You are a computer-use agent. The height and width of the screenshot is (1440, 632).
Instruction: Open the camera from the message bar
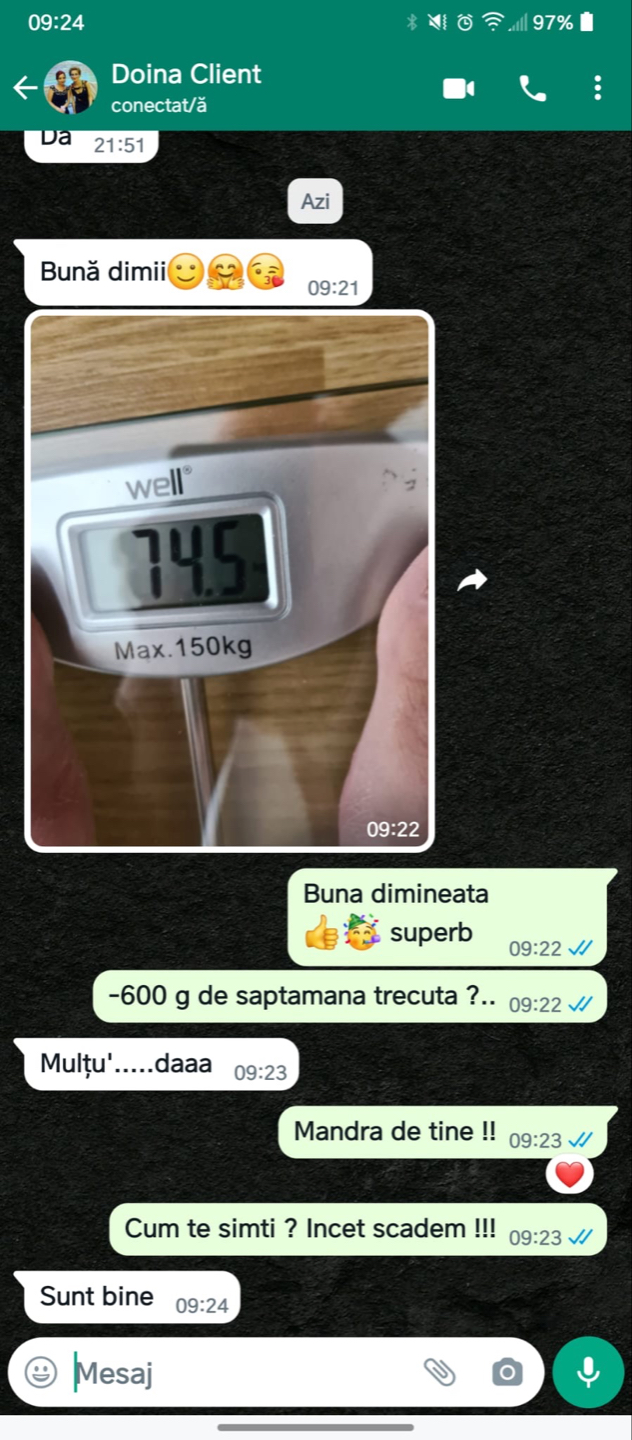pyautogui.click(x=507, y=1372)
